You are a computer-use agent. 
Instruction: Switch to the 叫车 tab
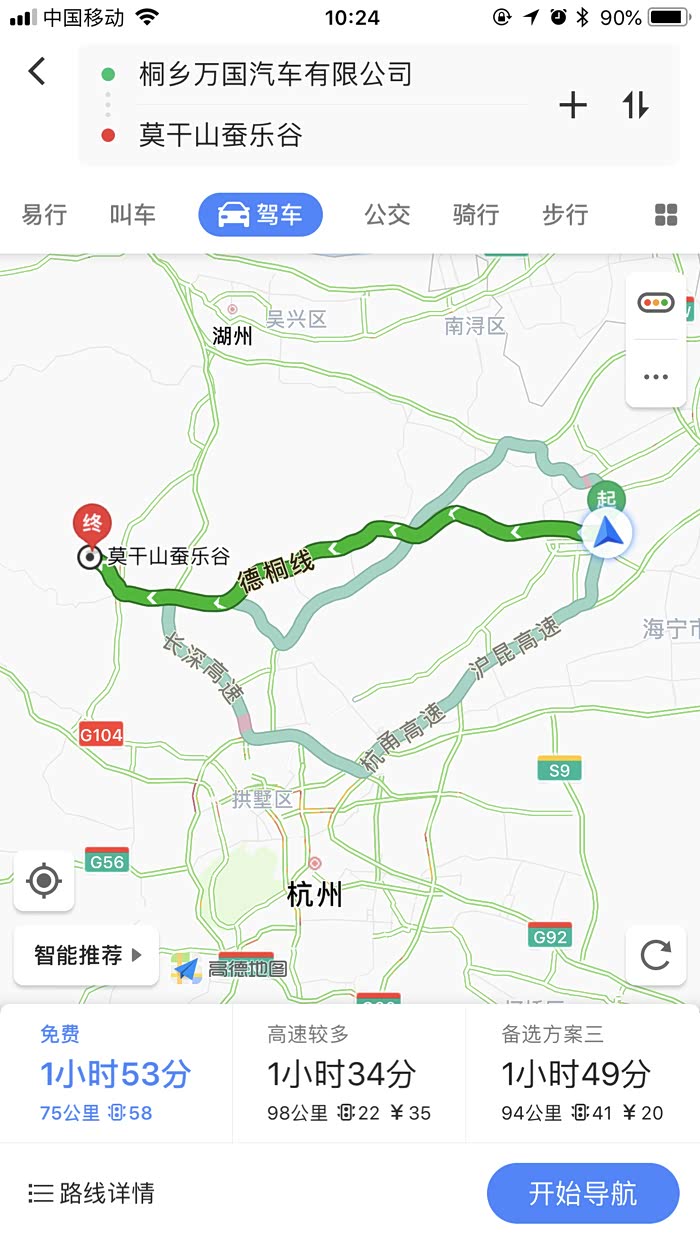[x=132, y=214]
